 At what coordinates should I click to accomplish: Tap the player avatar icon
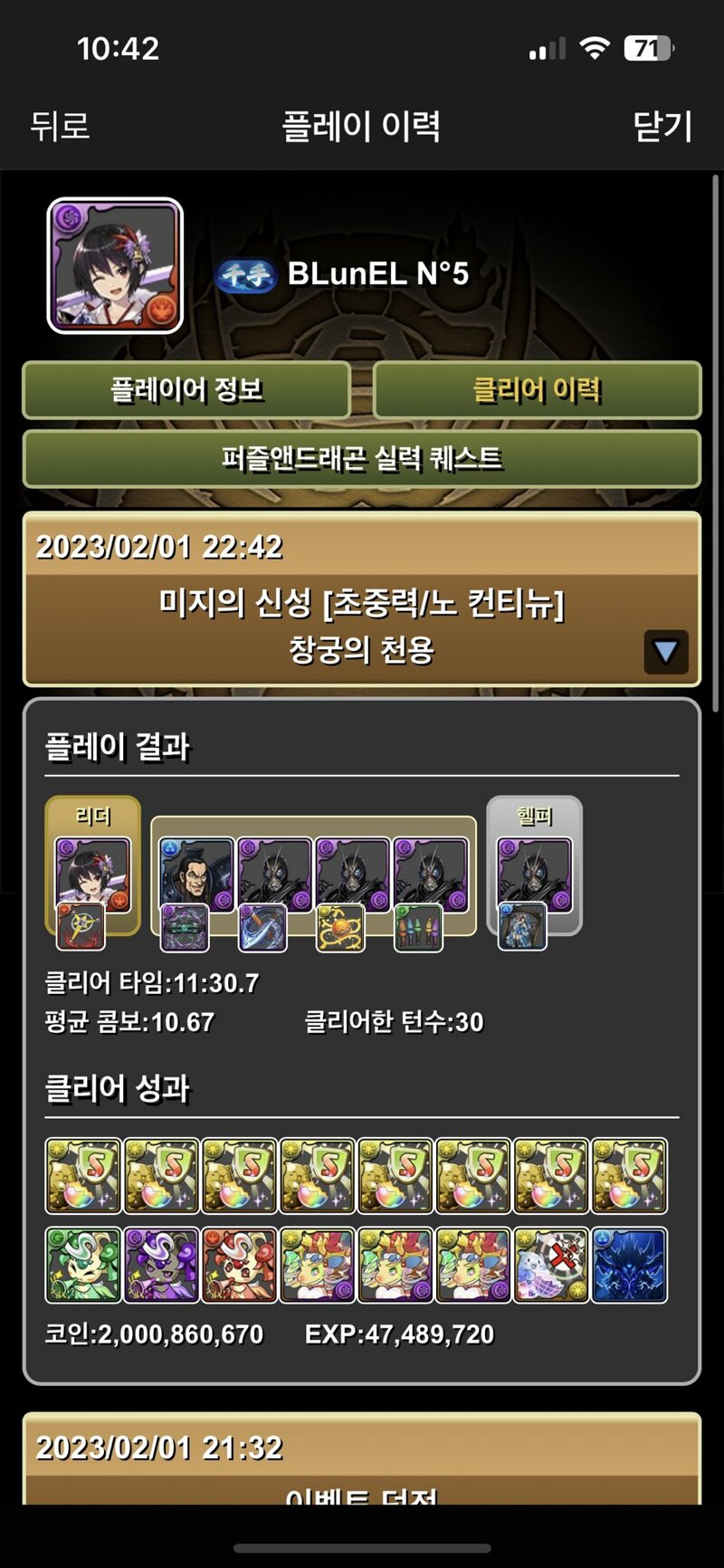pyautogui.click(x=115, y=266)
